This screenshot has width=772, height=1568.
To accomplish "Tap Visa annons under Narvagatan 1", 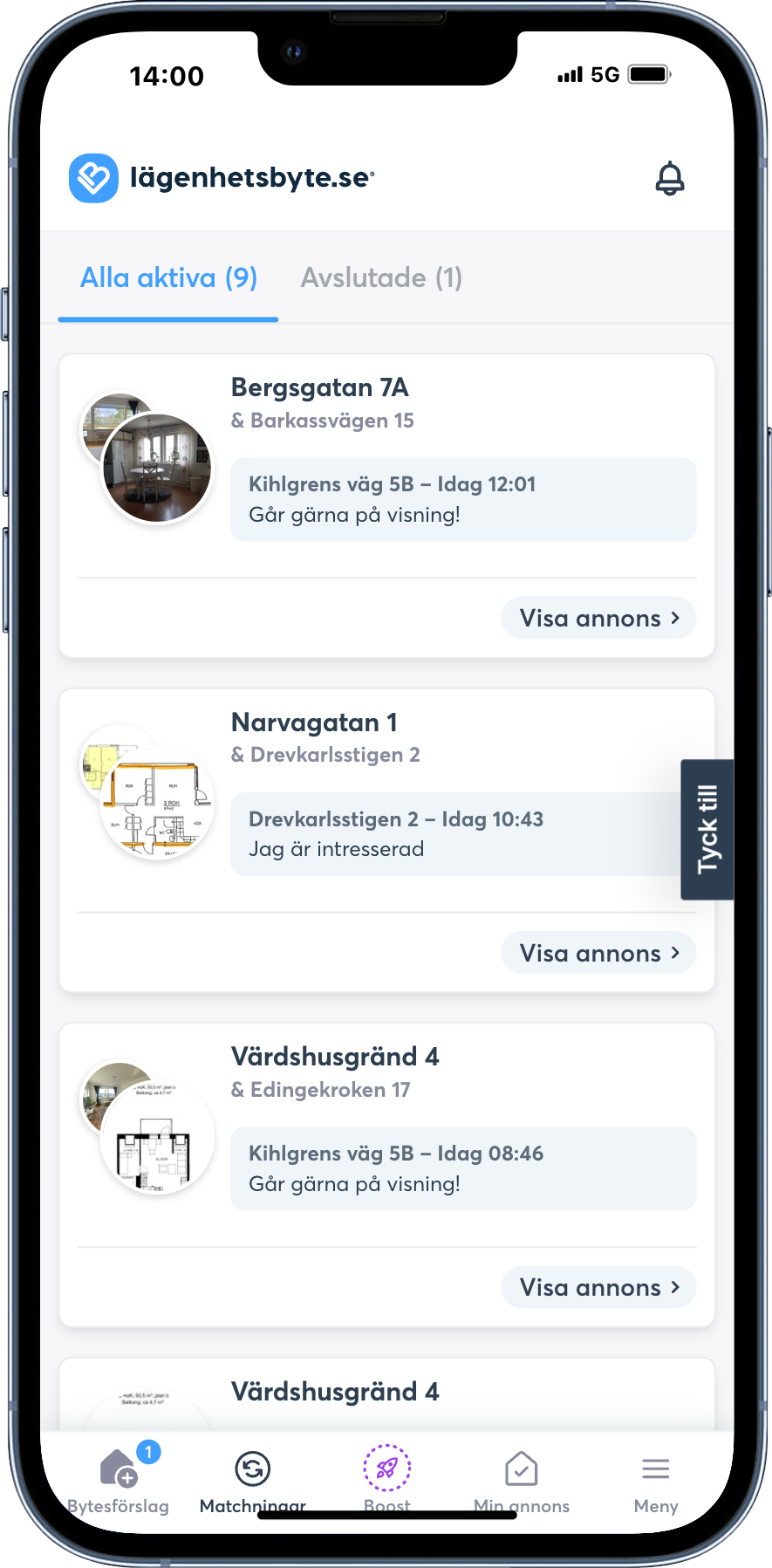I will click(598, 954).
